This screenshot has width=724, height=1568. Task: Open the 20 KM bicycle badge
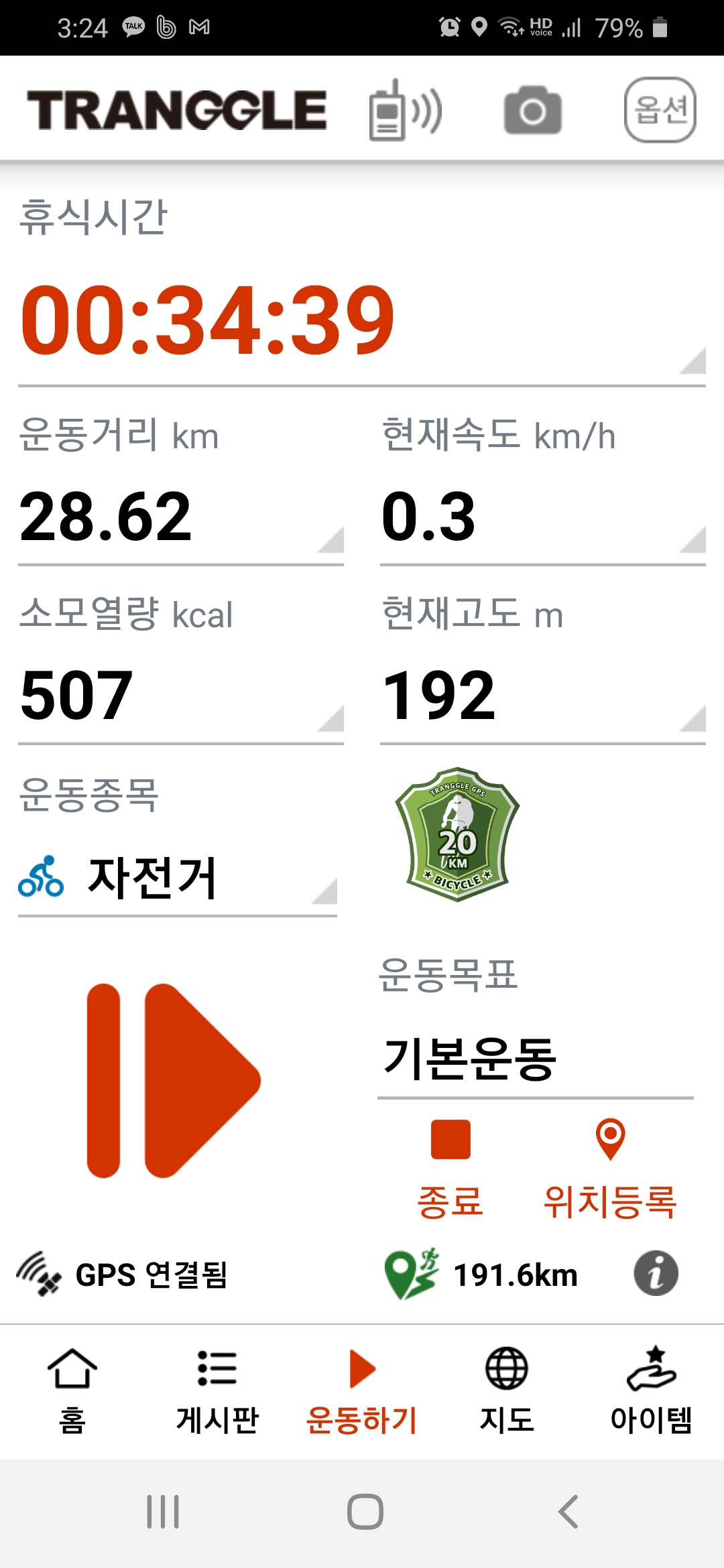[x=458, y=834]
